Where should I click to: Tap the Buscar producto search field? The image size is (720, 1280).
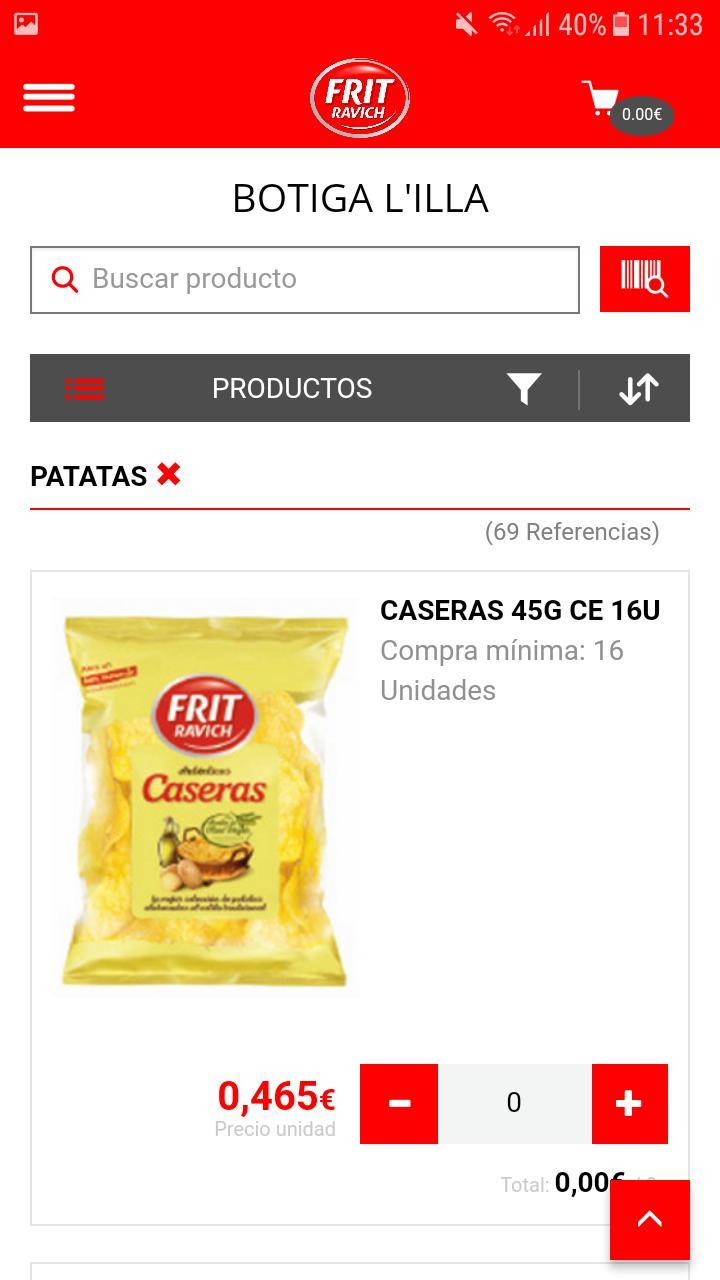pos(305,279)
